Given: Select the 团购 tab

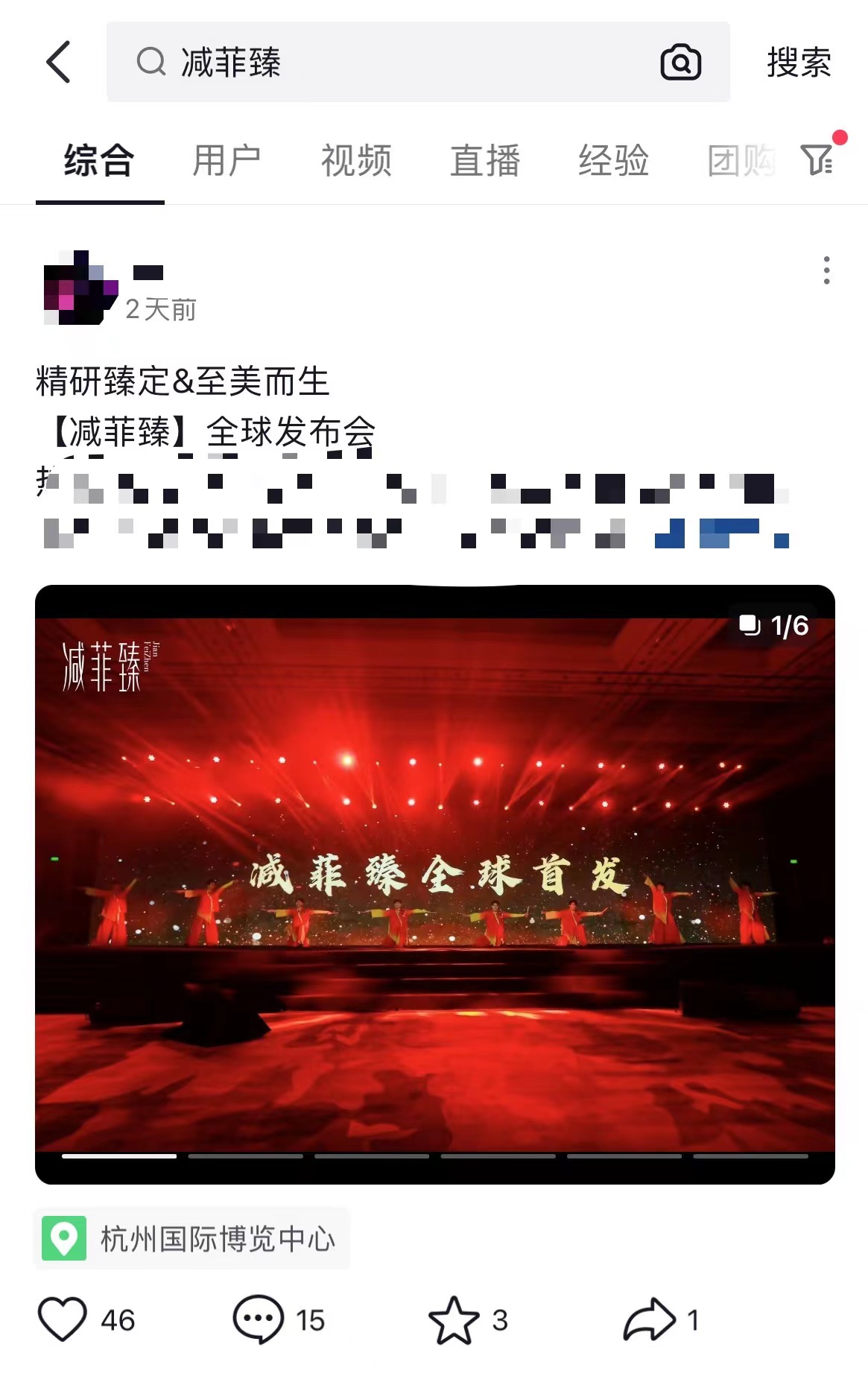Looking at the screenshot, I should click(x=741, y=160).
